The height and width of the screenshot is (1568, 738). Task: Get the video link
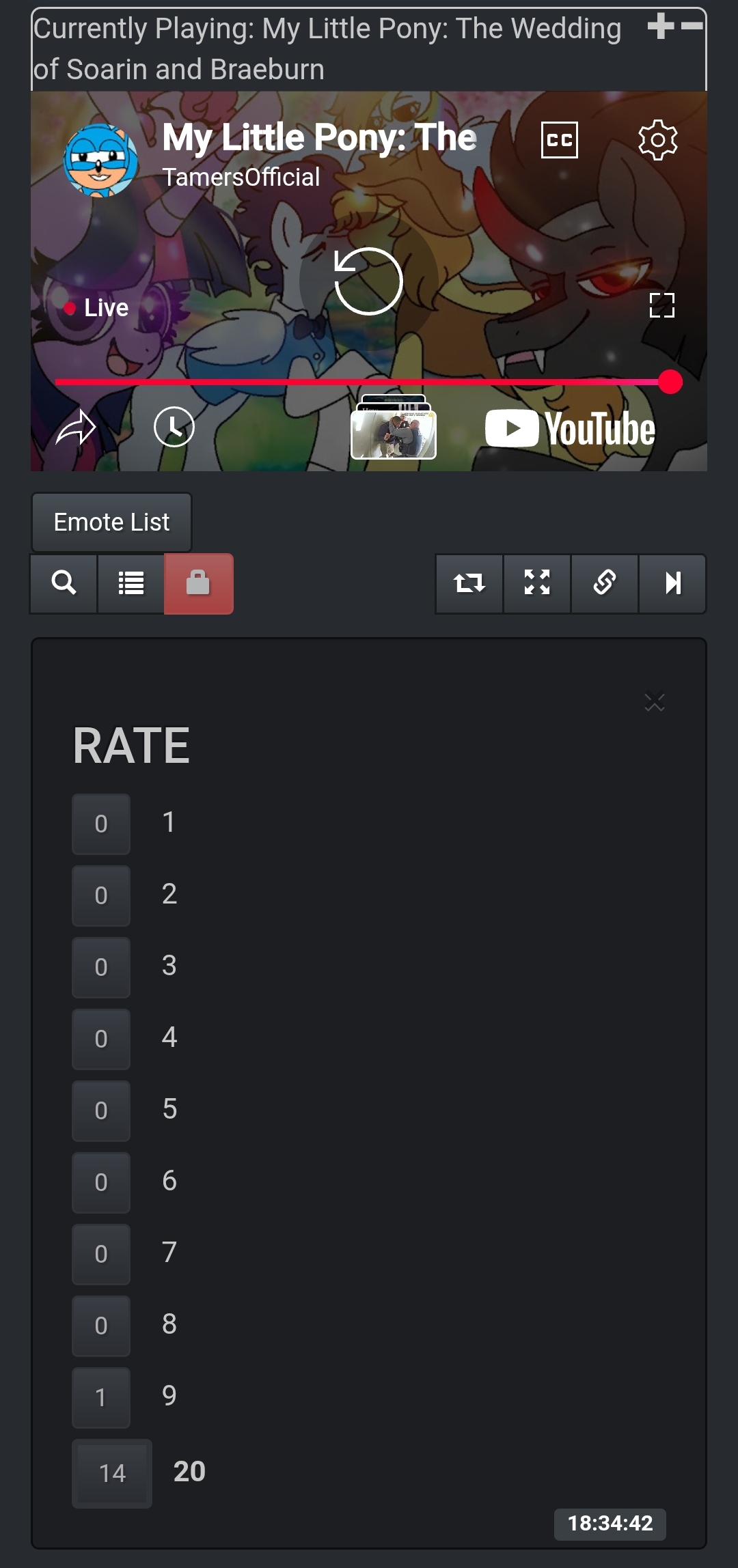[604, 584]
